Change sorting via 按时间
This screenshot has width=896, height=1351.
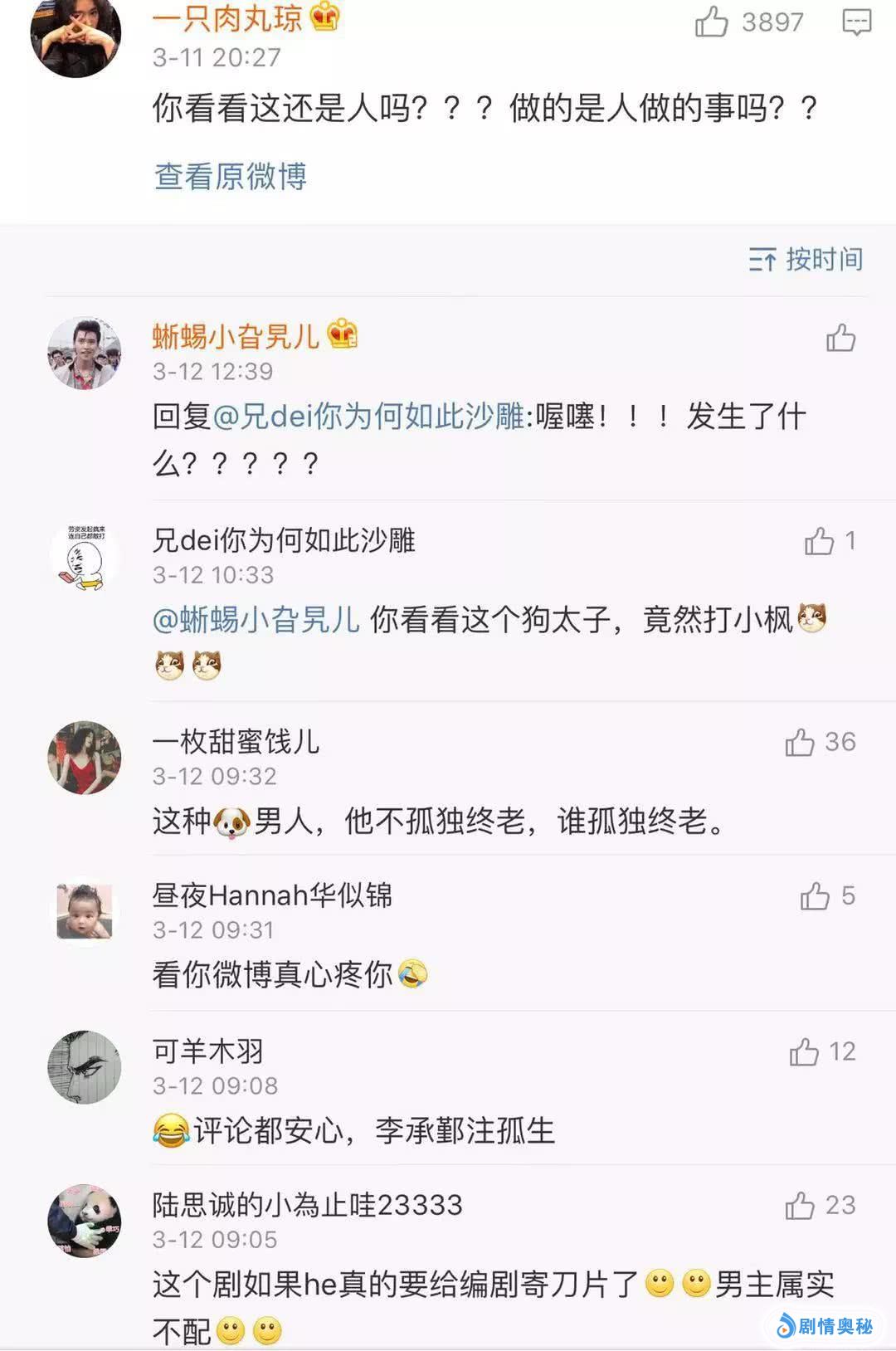pos(806,259)
